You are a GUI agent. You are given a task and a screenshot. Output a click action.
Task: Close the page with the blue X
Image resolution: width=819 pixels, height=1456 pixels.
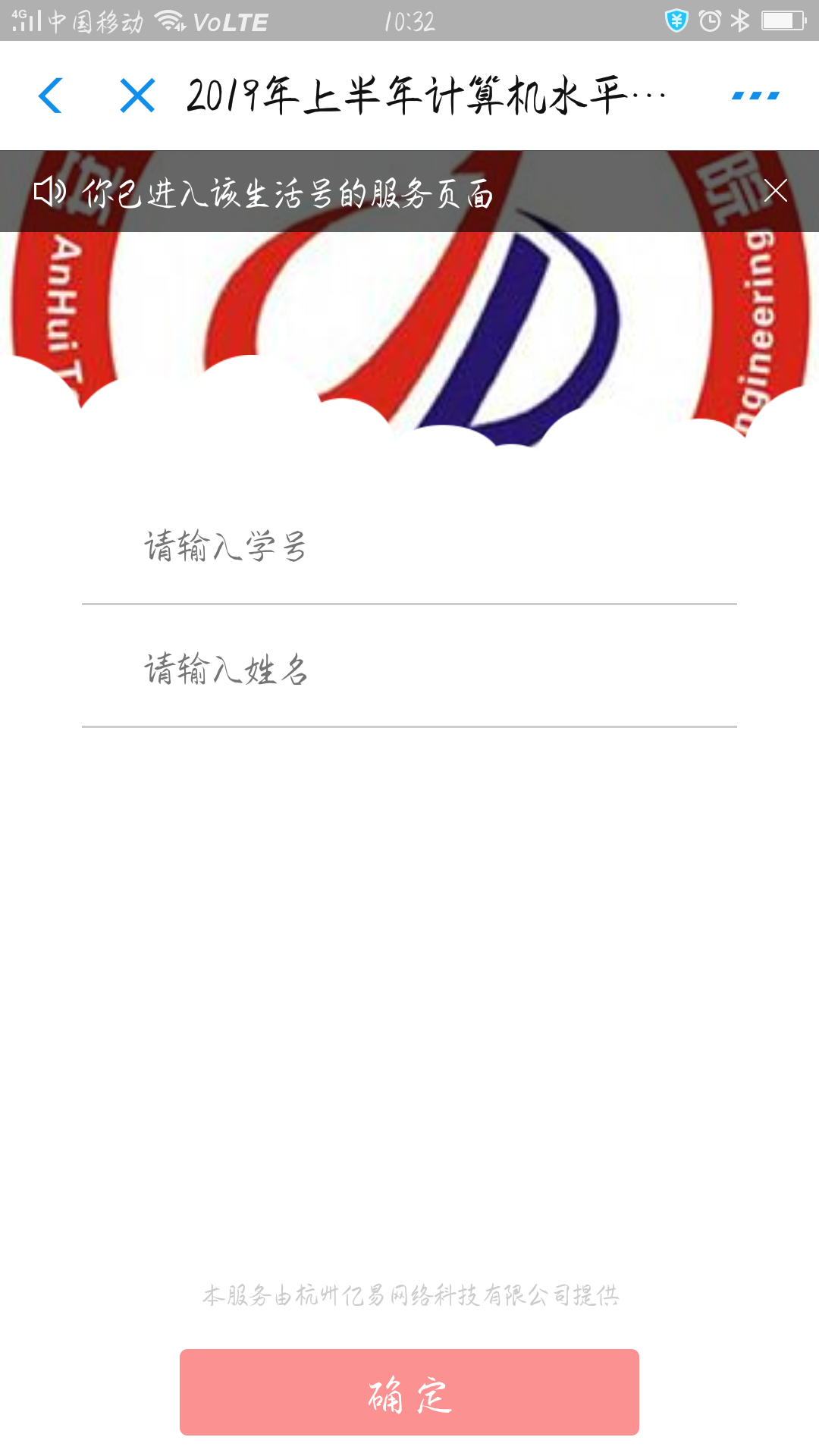point(137,96)
